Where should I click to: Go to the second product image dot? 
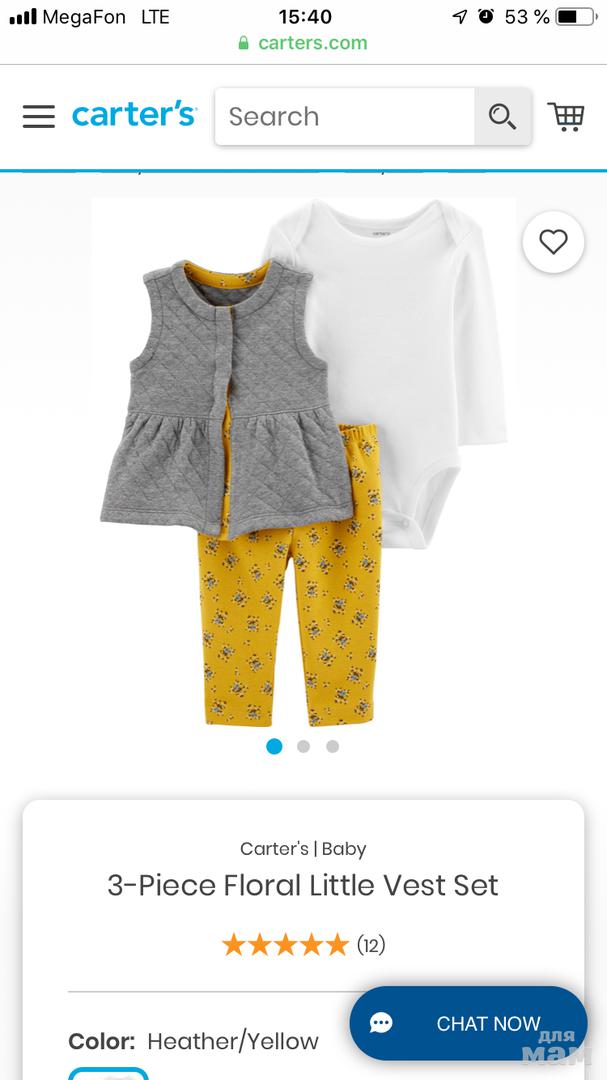[304, 746]
